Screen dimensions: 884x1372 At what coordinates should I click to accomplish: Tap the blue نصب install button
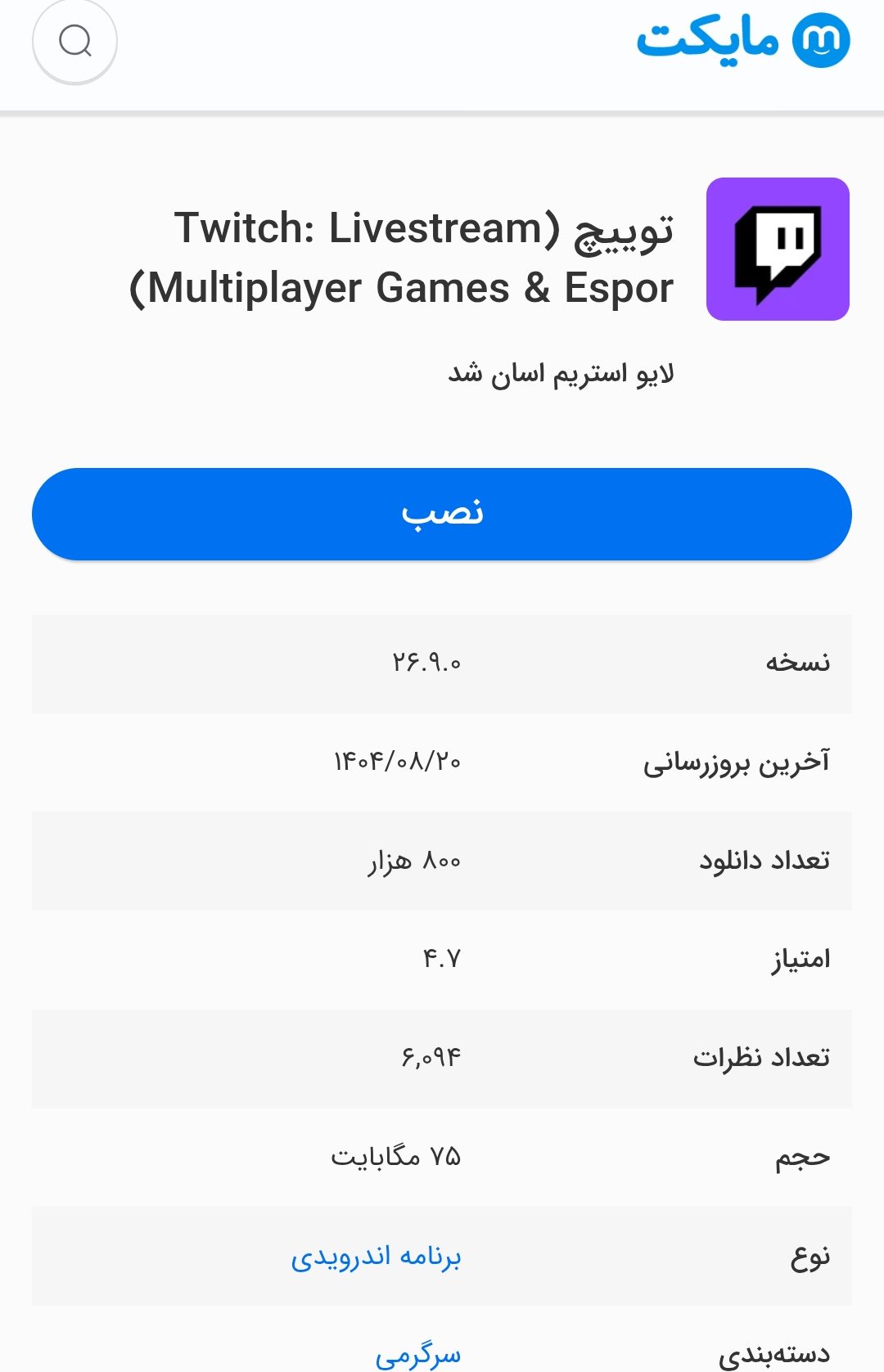pos(442,514)
